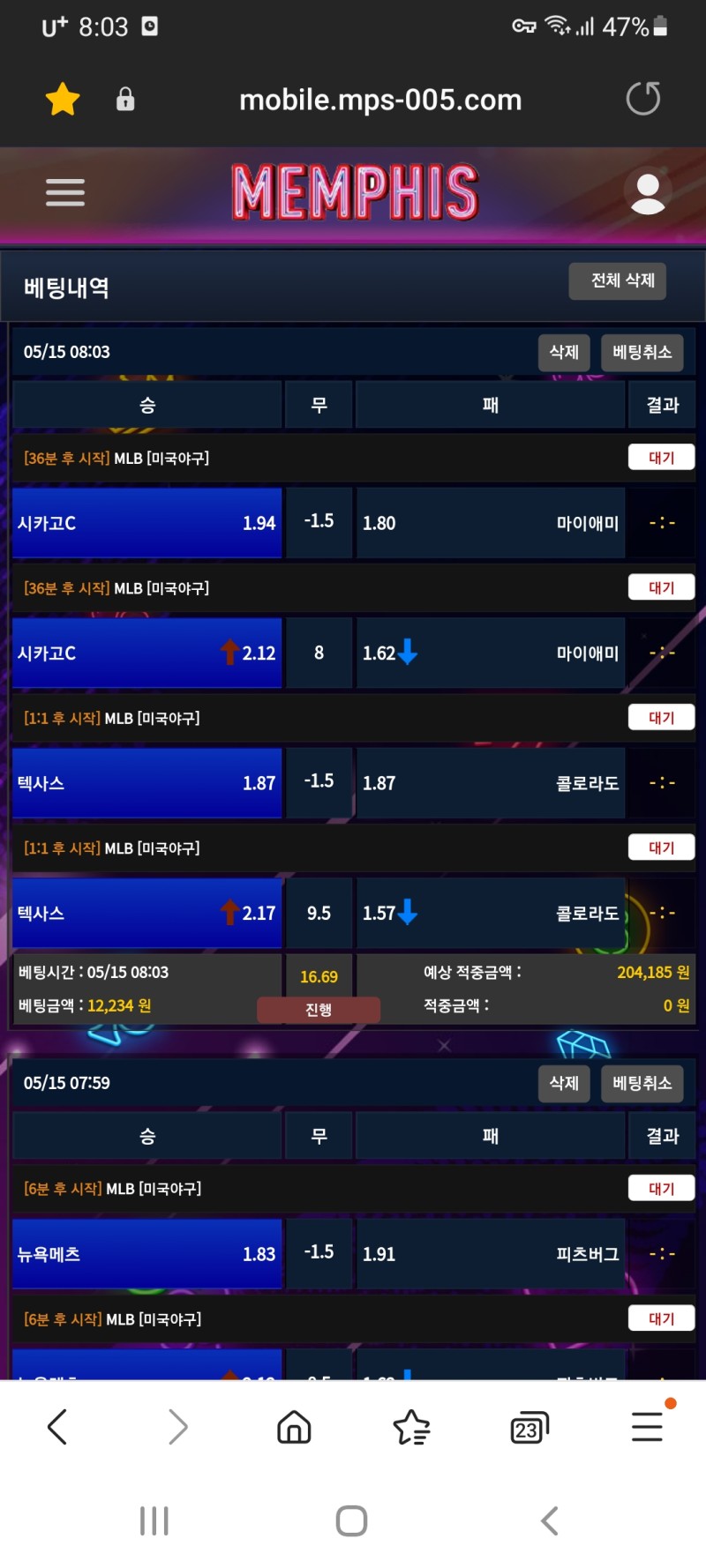Bookmark this site with the star icon
Viewport: 706px width, 1568px height.
[63, 99]
